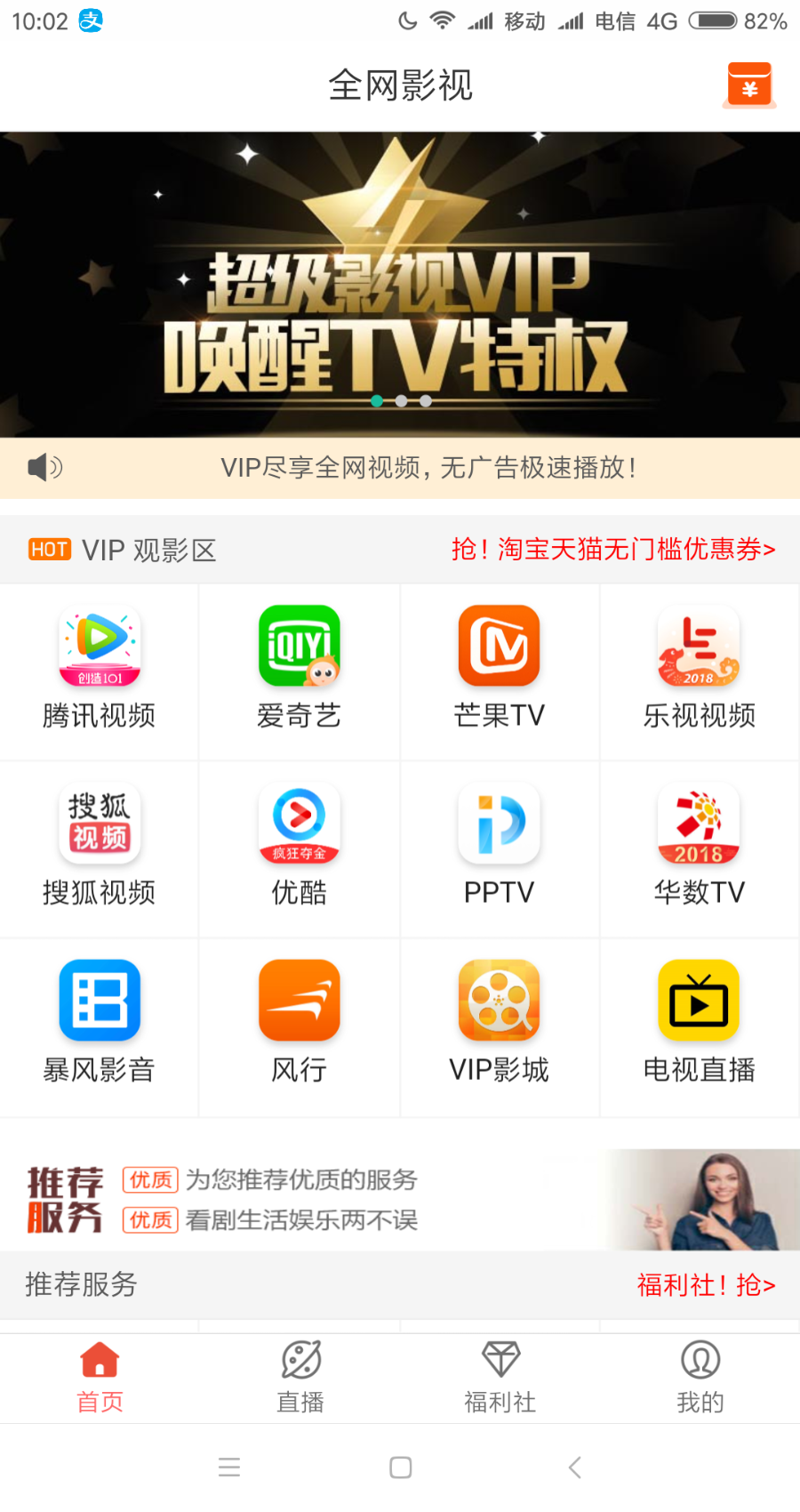Open 优酷 video service
The image size is (800, 1512).
click(300, 846)
